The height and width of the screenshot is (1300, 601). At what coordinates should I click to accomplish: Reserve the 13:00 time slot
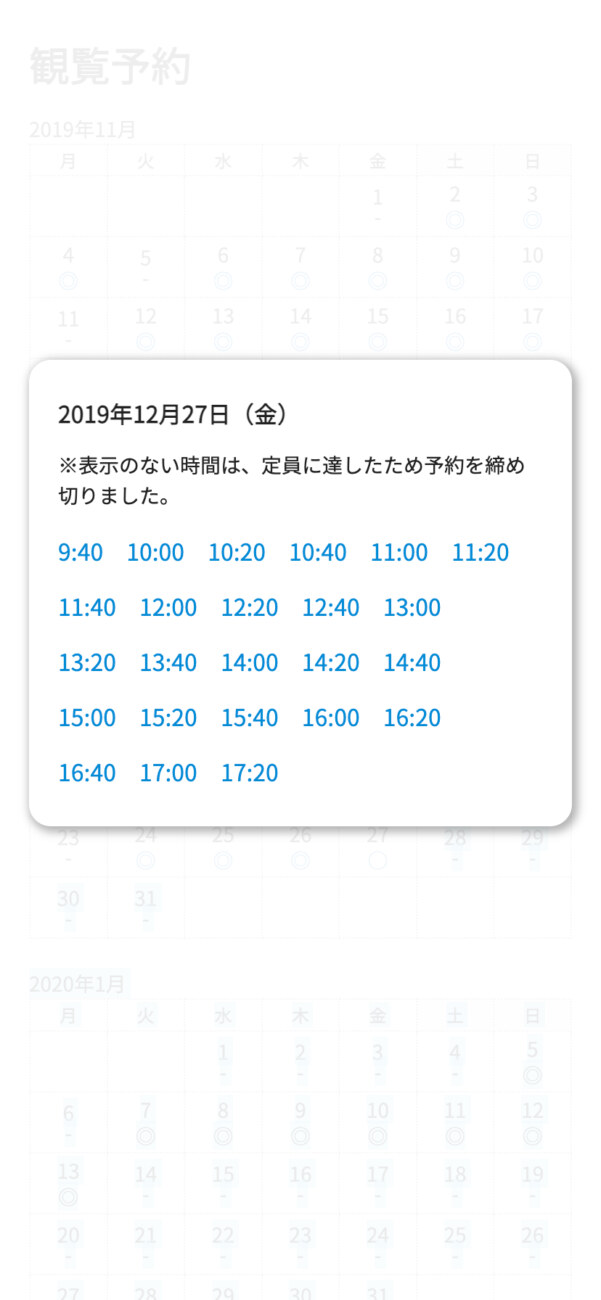(x=412, y=608)
